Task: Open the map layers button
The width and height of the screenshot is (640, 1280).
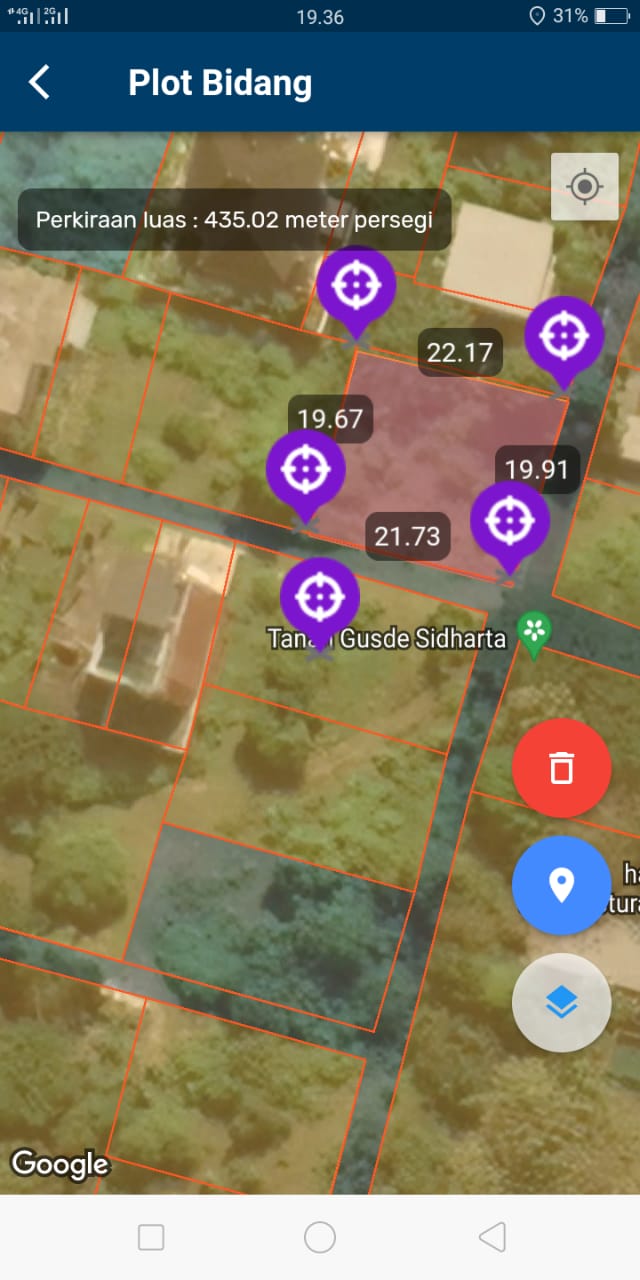Action: pos(561,1002)
